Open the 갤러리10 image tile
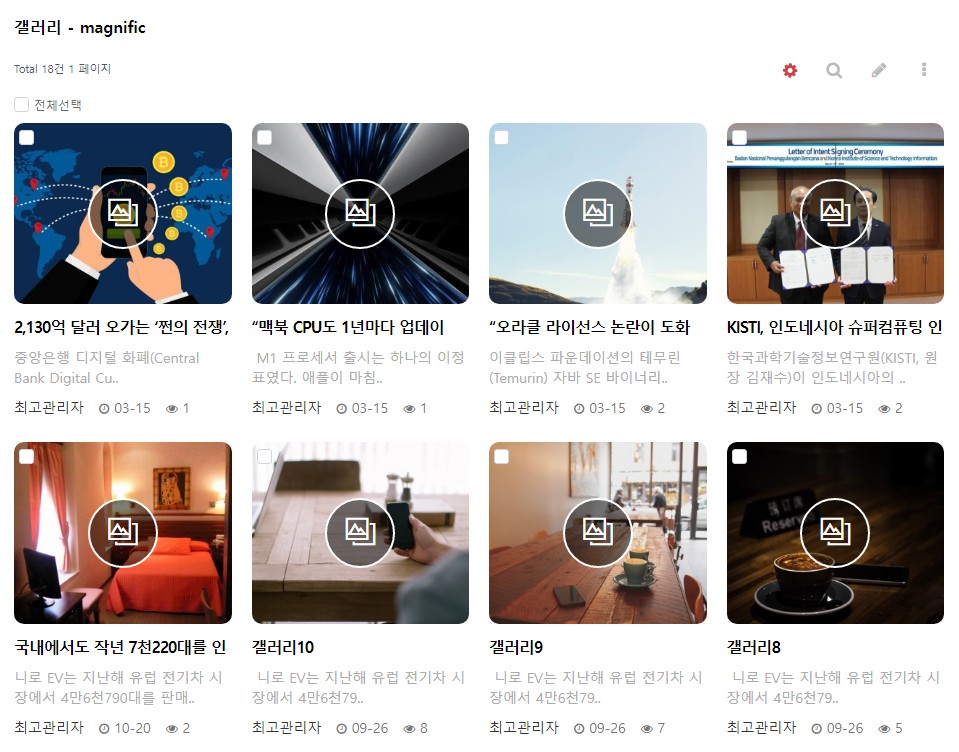 [x=360, y=533]
